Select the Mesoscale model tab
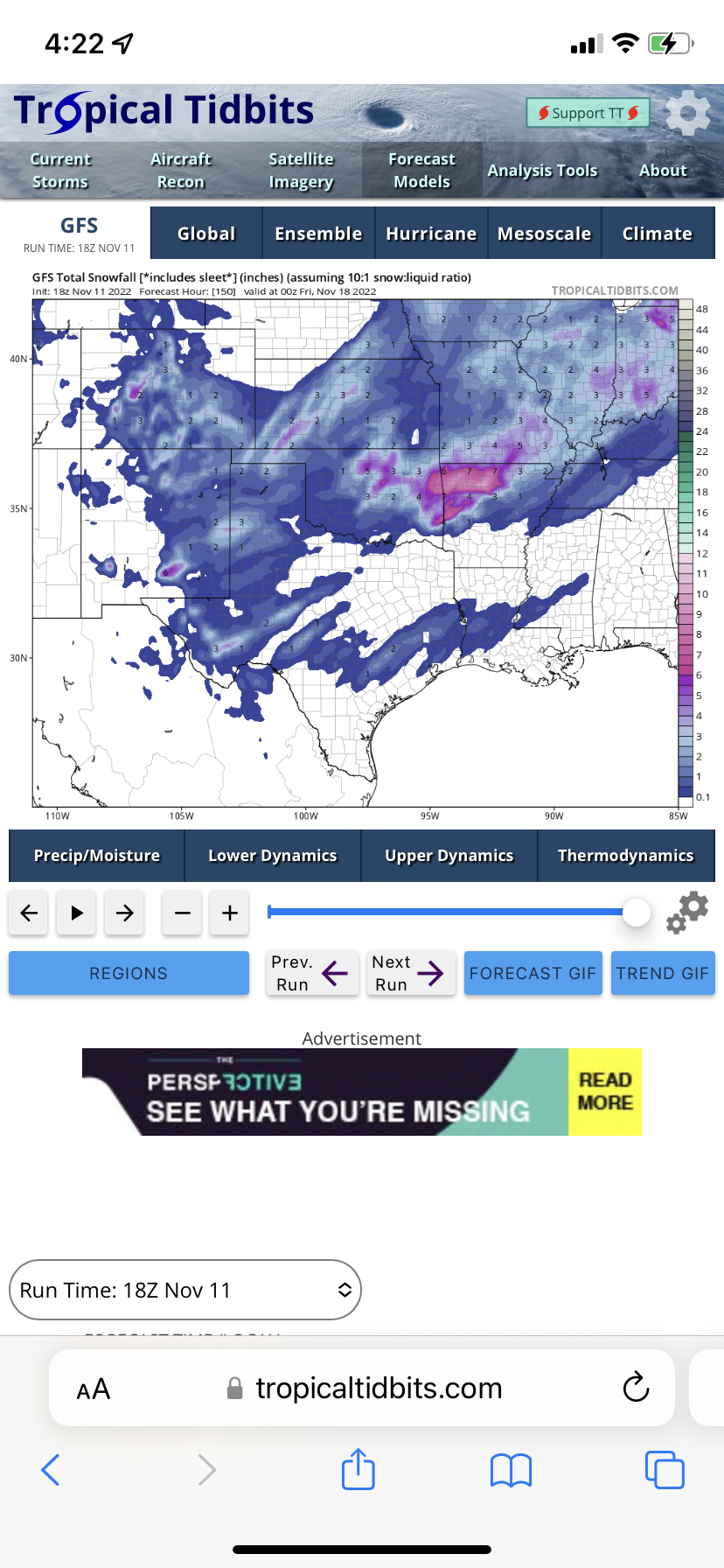724x1568 pixels. coord(544,234)
